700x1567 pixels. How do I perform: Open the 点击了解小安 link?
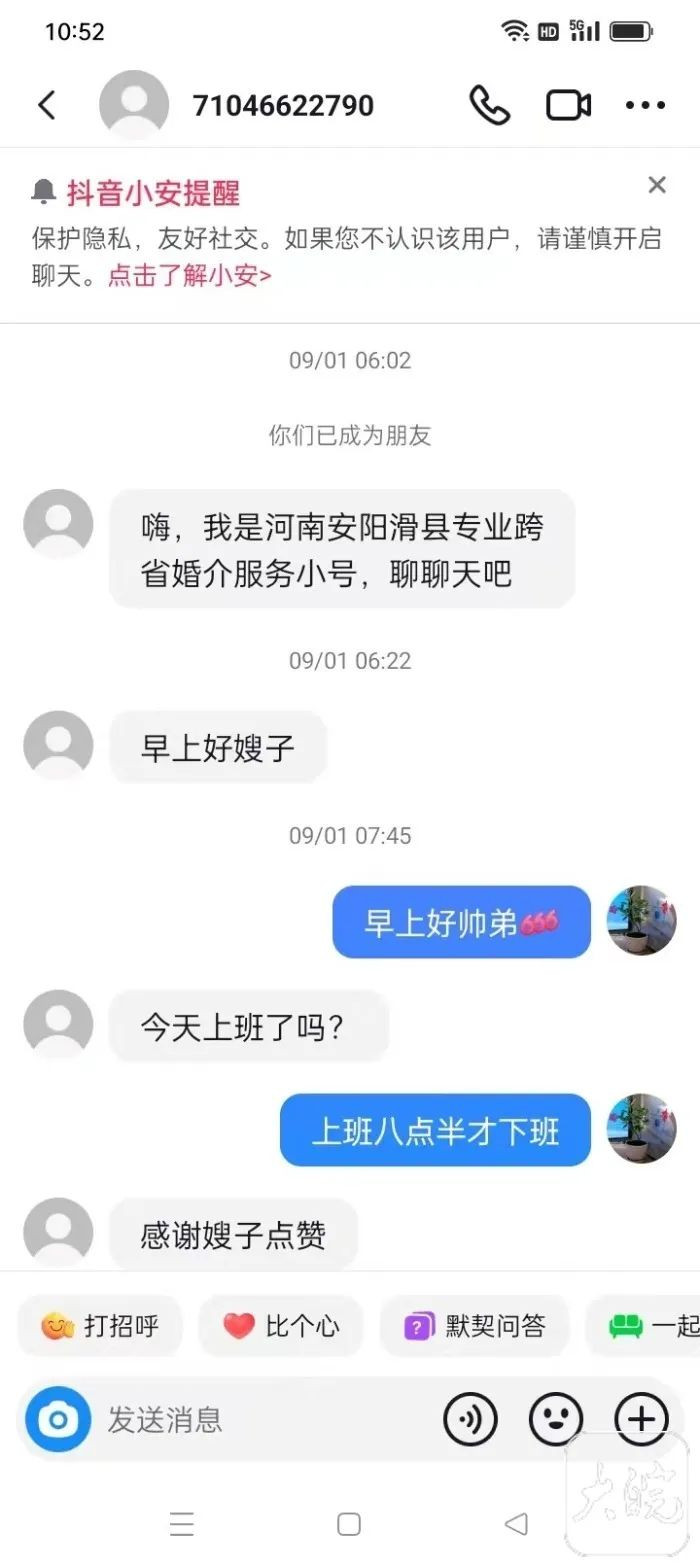[189, 276]
